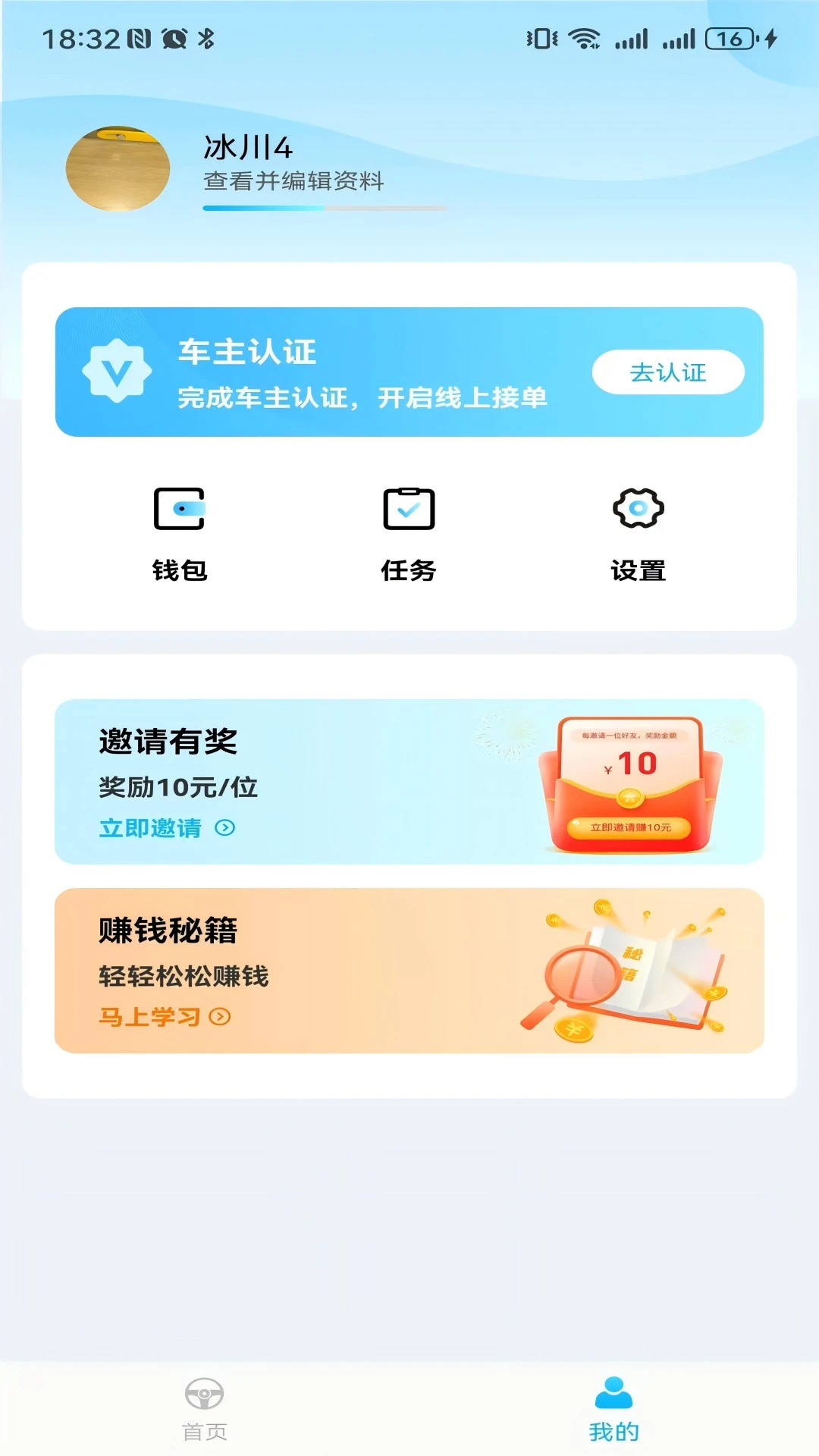Click the blue V verification badge icon
The height and width of the screenshot is (1456, 819).
115,373
